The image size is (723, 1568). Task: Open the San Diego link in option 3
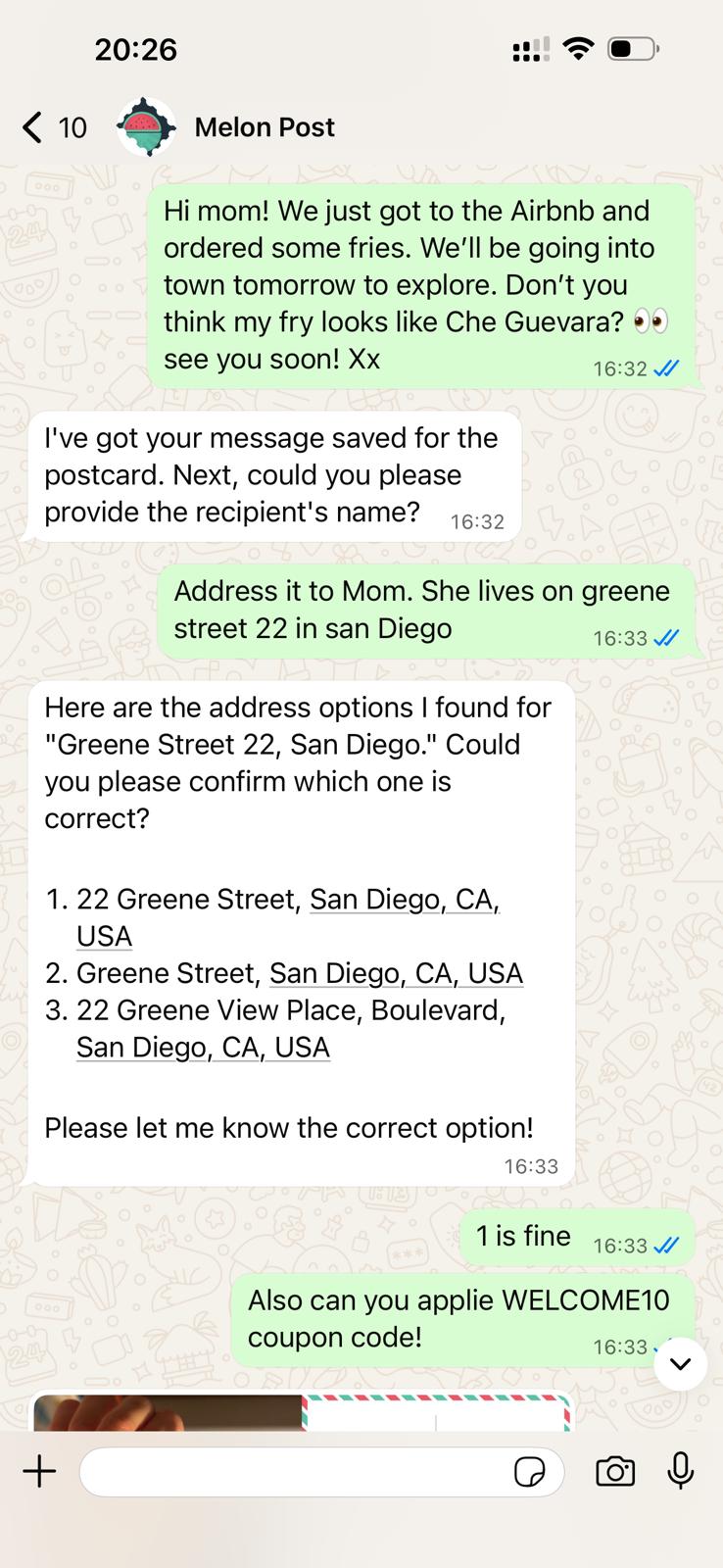(x=203, y=1048)
